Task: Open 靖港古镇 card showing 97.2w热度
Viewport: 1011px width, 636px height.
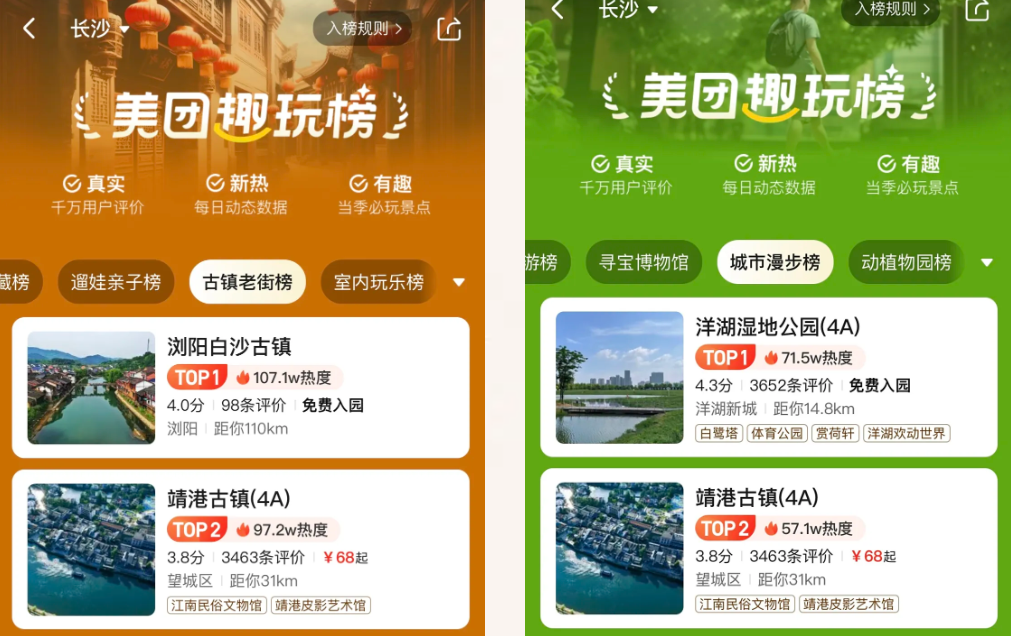Action: (240, 548)
